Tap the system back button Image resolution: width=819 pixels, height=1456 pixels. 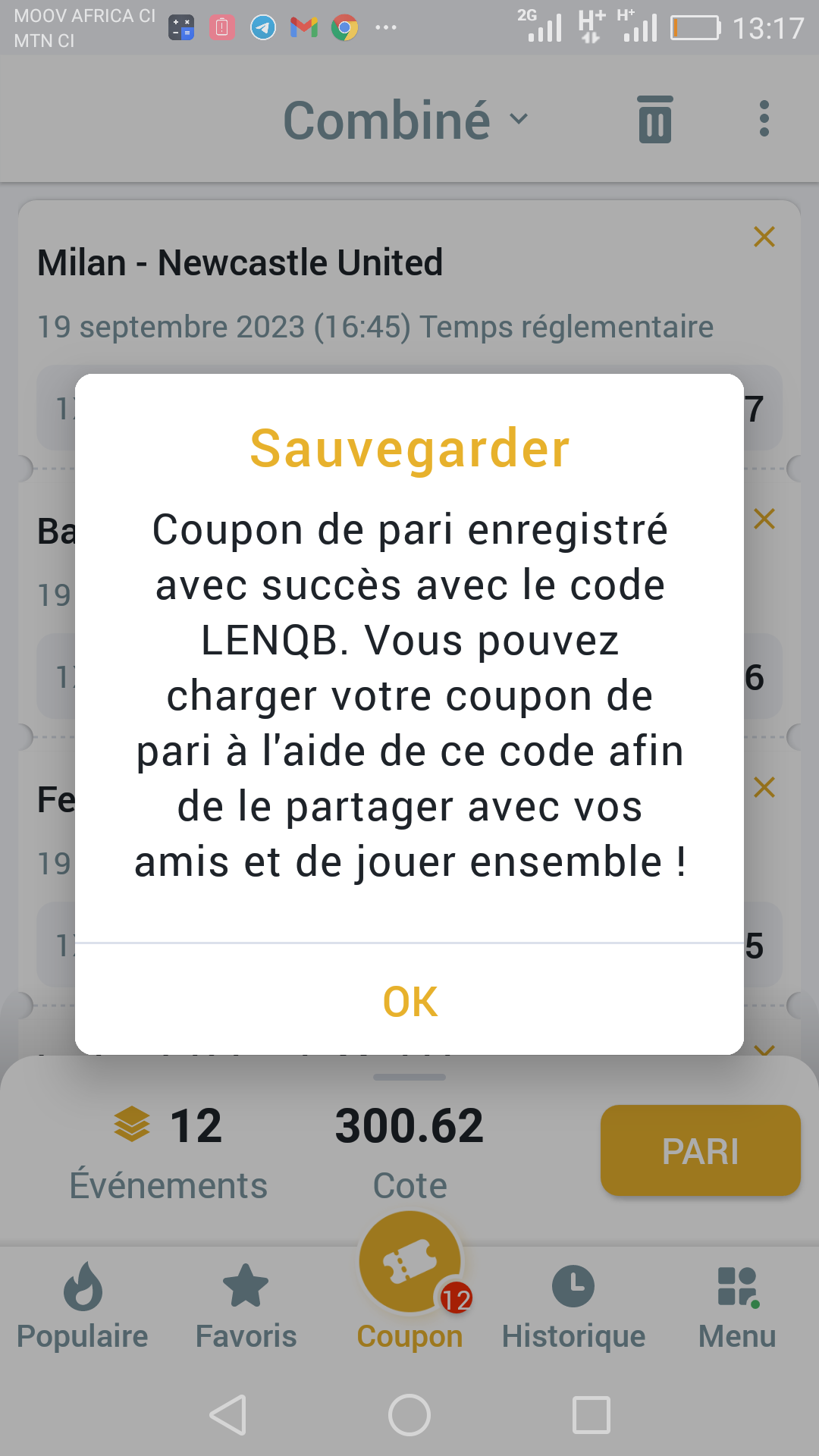point(227,1415)
